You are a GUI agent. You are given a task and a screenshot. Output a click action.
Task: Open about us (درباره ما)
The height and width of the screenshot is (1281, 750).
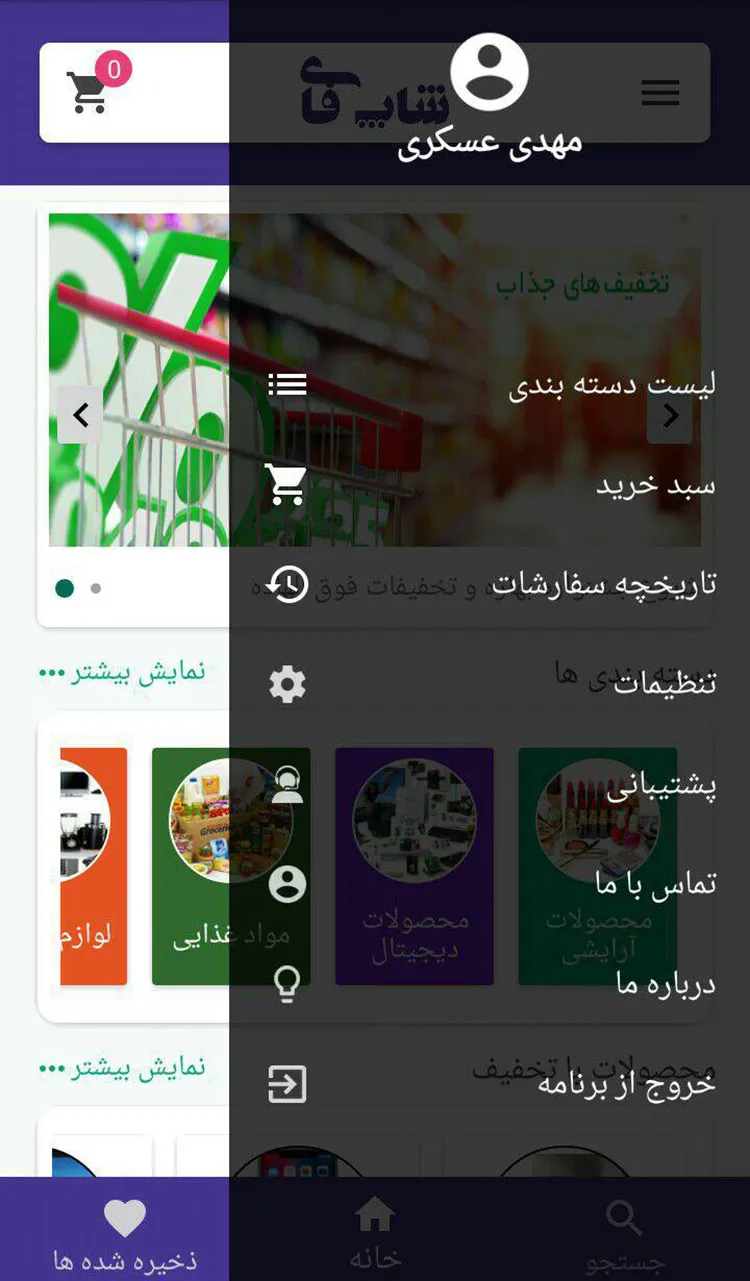point(490,984)
